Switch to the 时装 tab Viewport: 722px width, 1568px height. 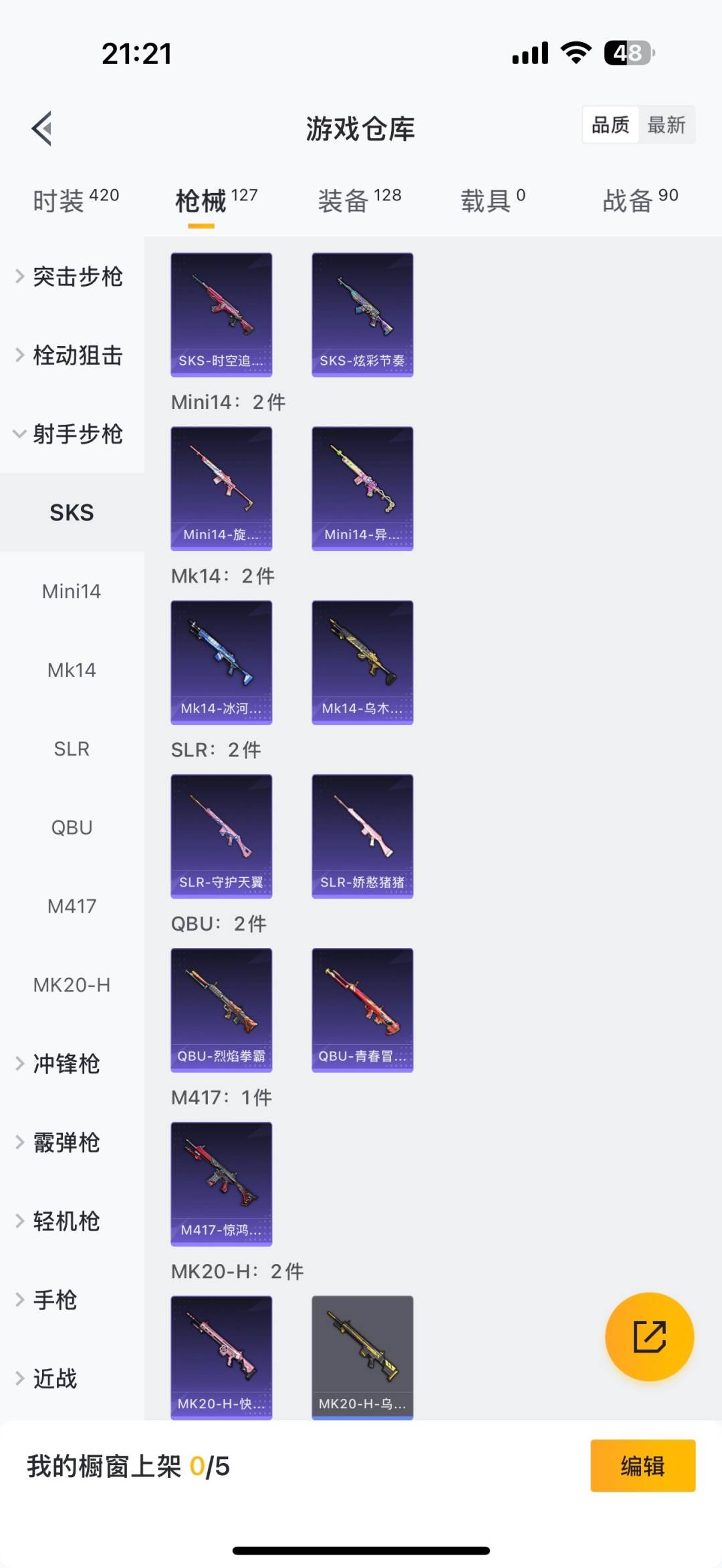76,200
